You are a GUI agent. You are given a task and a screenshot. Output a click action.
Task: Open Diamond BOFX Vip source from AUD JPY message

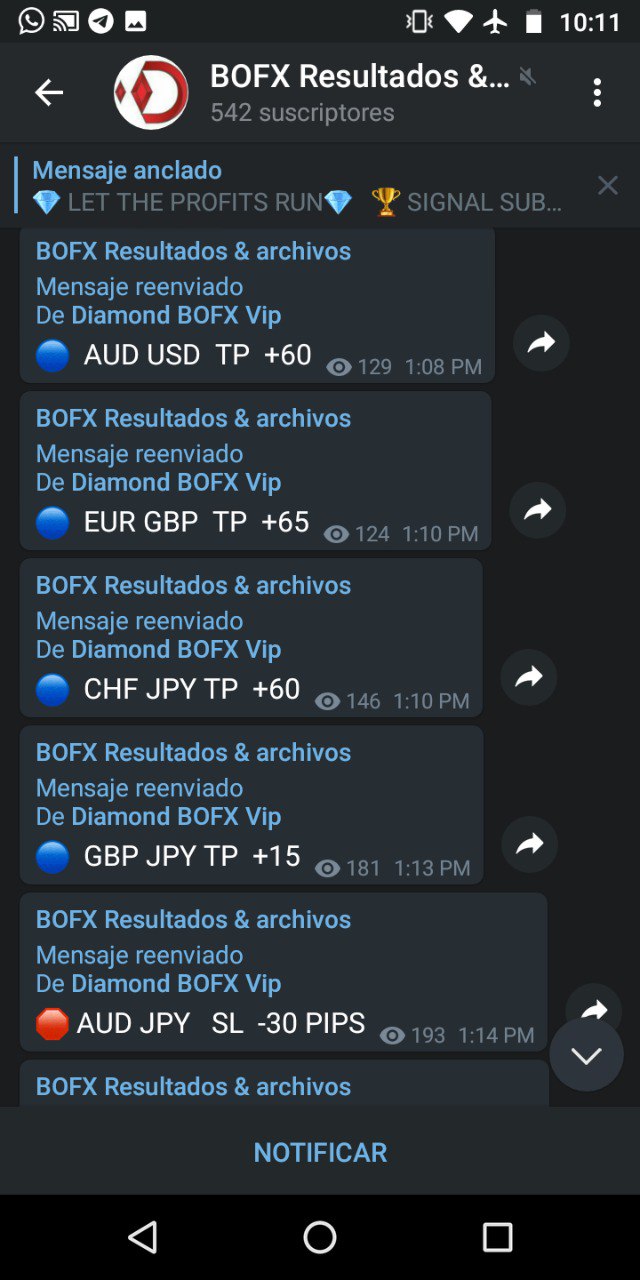coord(176,983)
